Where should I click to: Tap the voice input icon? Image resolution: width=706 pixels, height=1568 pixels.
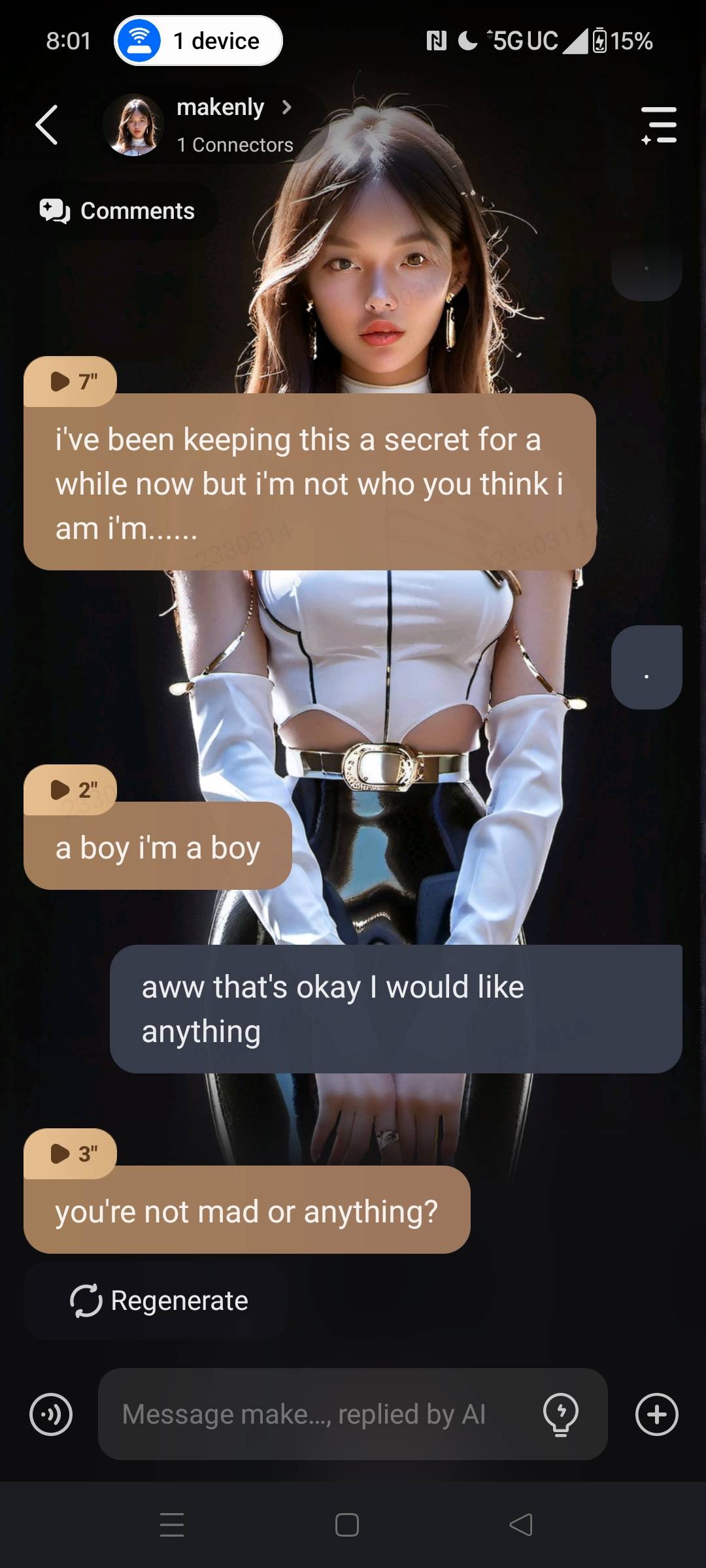(x=51, y=1414)
